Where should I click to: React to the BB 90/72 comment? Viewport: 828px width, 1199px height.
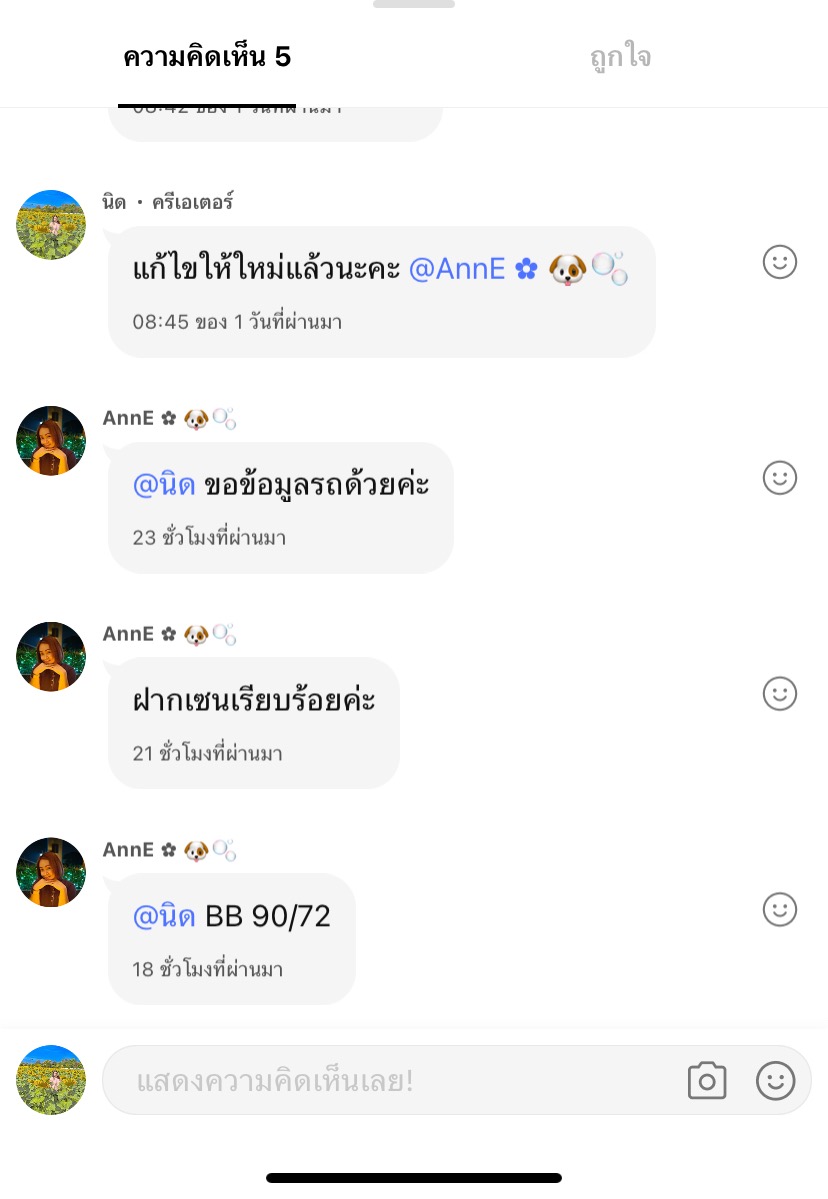[x=780, y=909]
